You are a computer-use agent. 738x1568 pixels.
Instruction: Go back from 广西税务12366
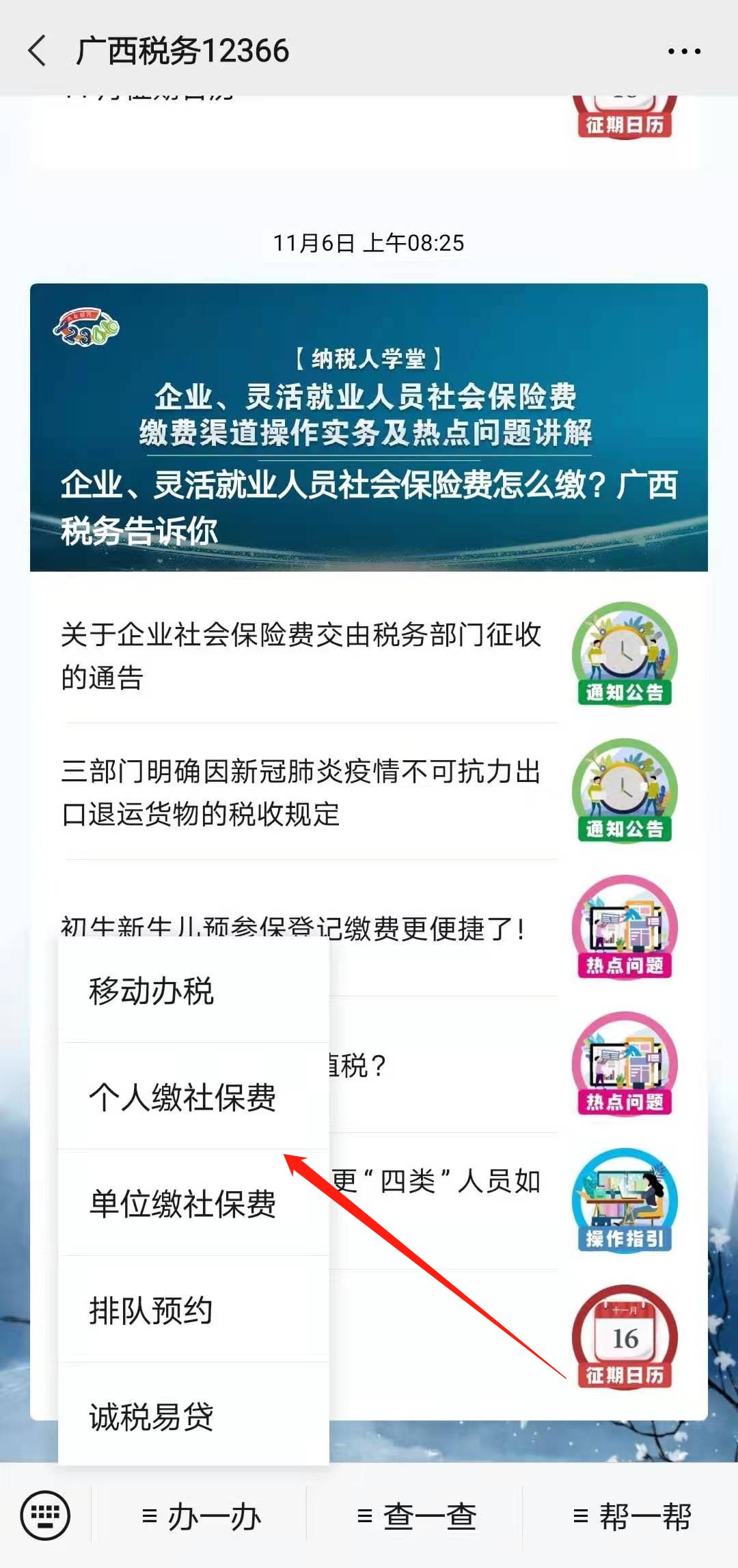point(38,51)
